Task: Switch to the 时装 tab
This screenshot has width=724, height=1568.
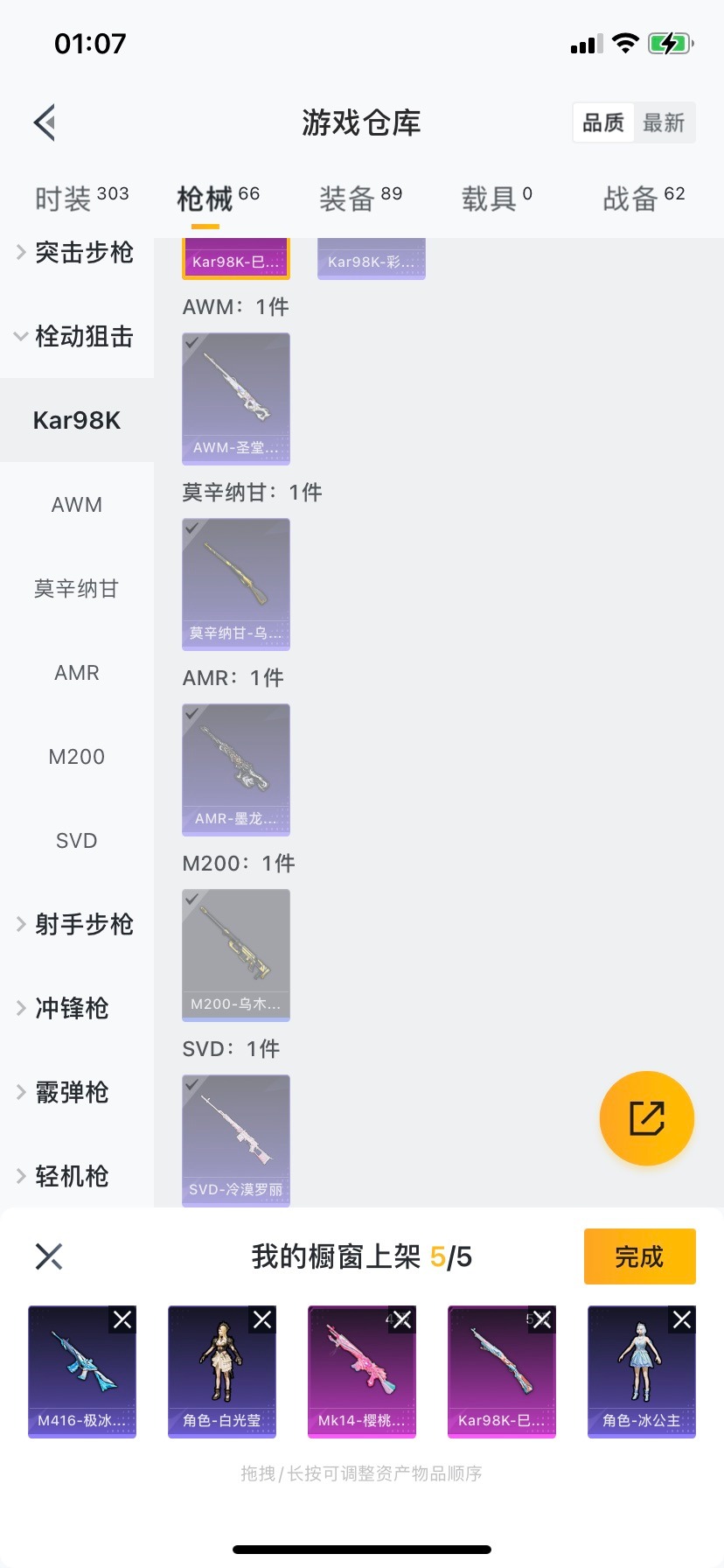Action: [x=81, y=199]
